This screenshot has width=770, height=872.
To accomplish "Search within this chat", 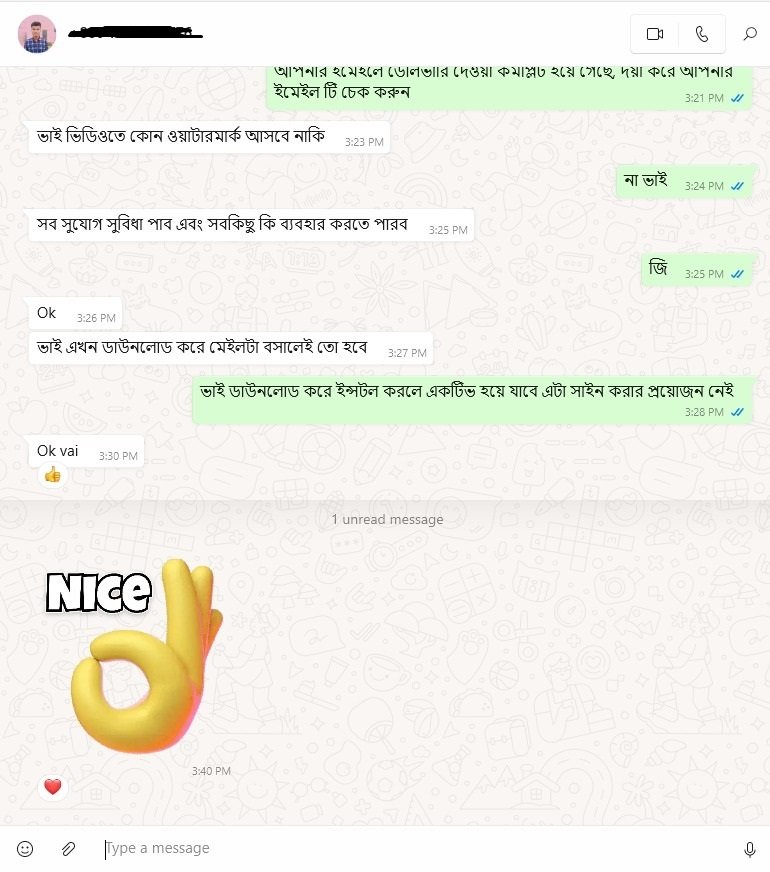I will pyautogui.click(x=750, y=34).
